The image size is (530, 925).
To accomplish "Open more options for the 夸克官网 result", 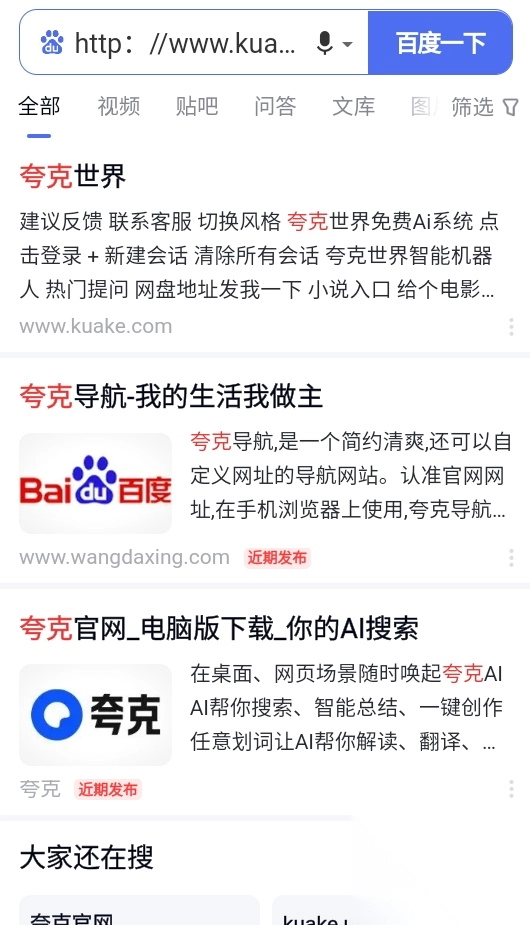I will (511, 789).
